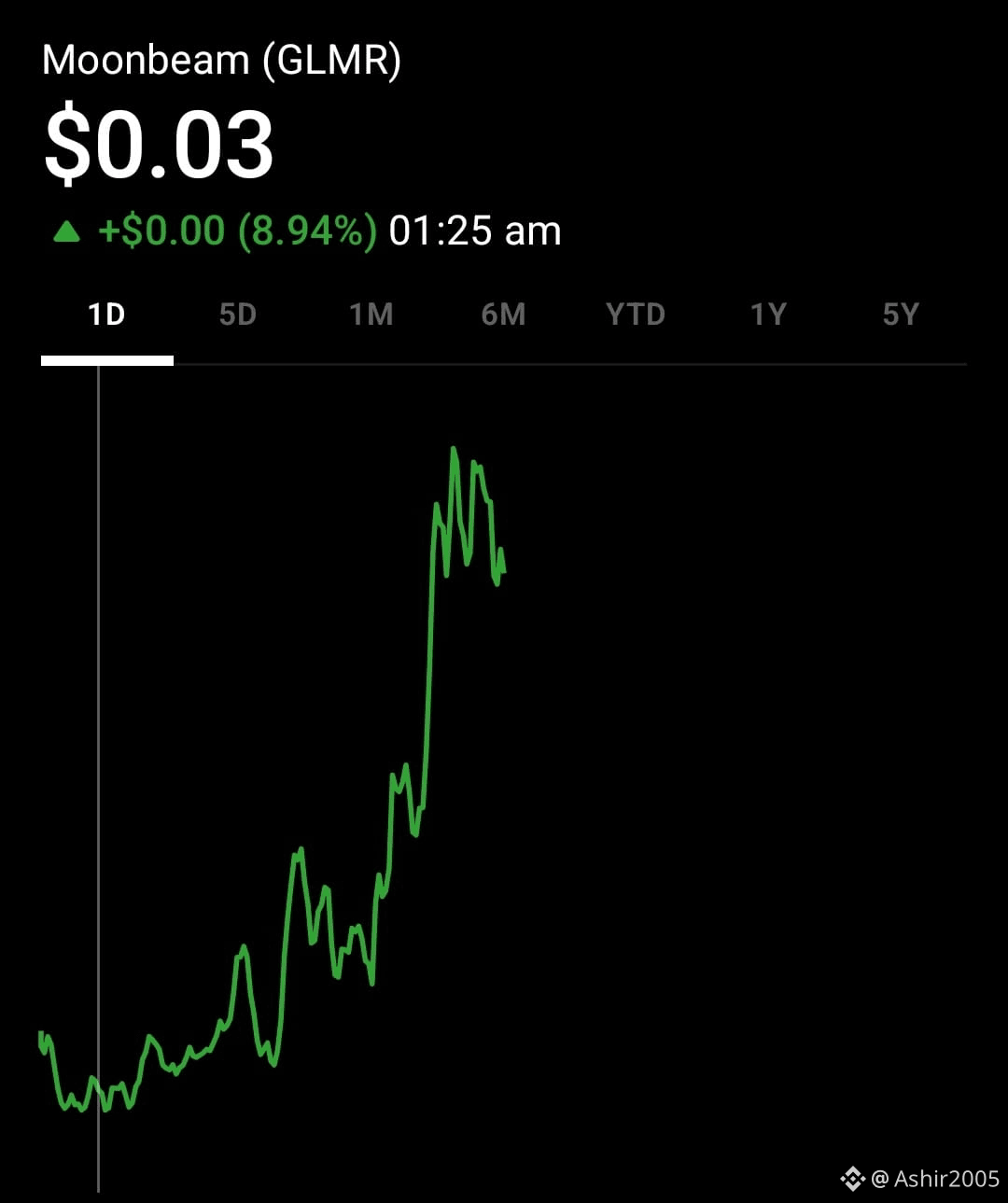This screenshot has width=1008, height=1203.
Task: Show the 1M price chart
Action: 371,315
